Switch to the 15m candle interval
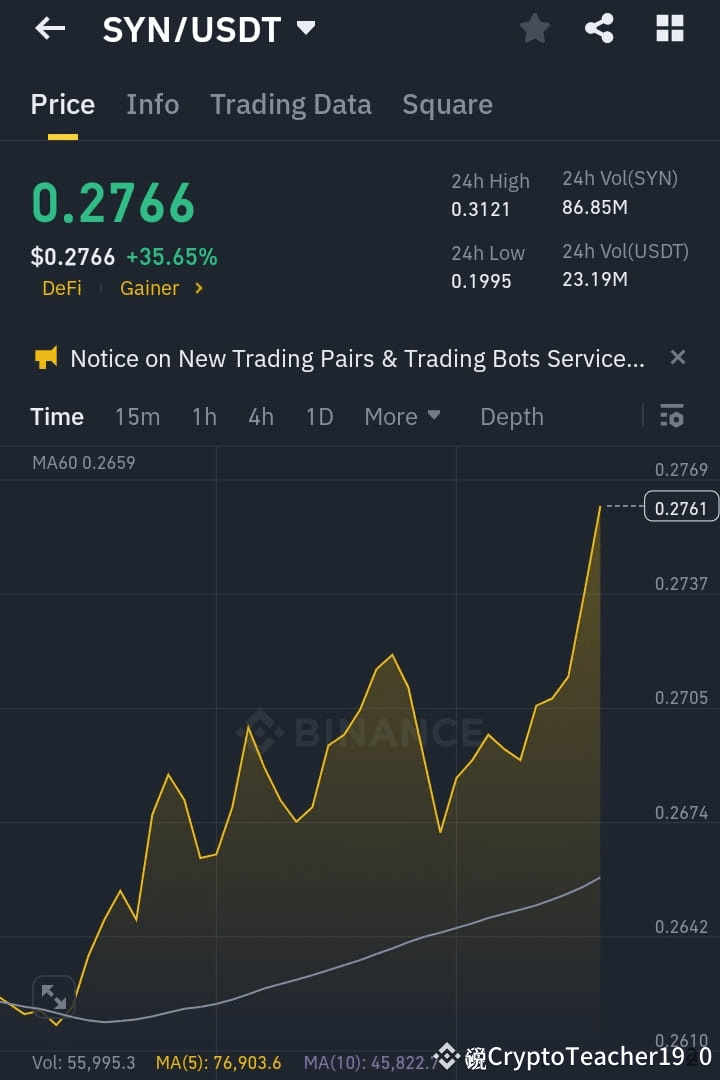 pos(137,416)
